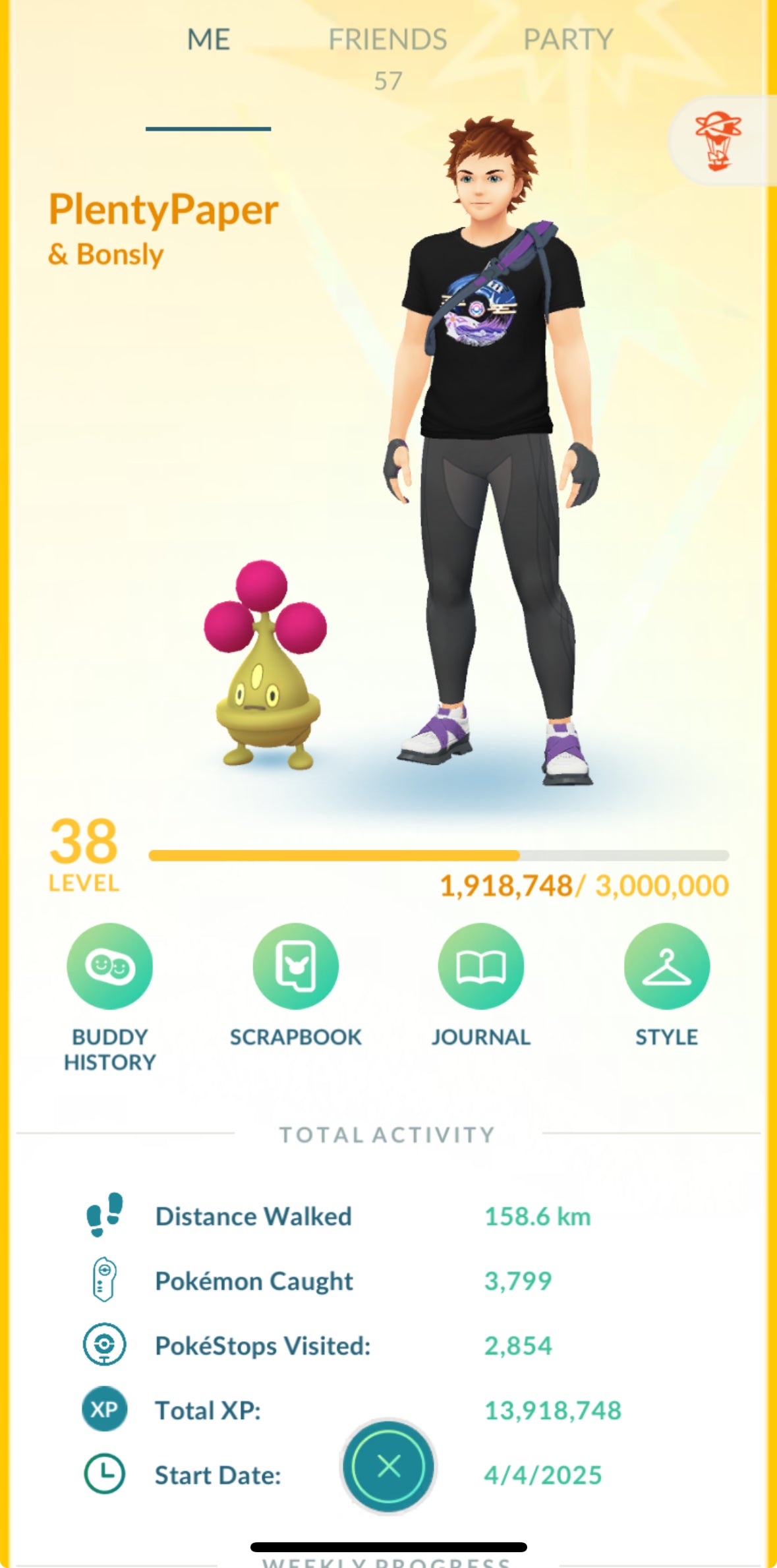Viewport: 777px width, 1568px height.
Task: Open the Team Rocket balloon icon
Action: point(718,140)
